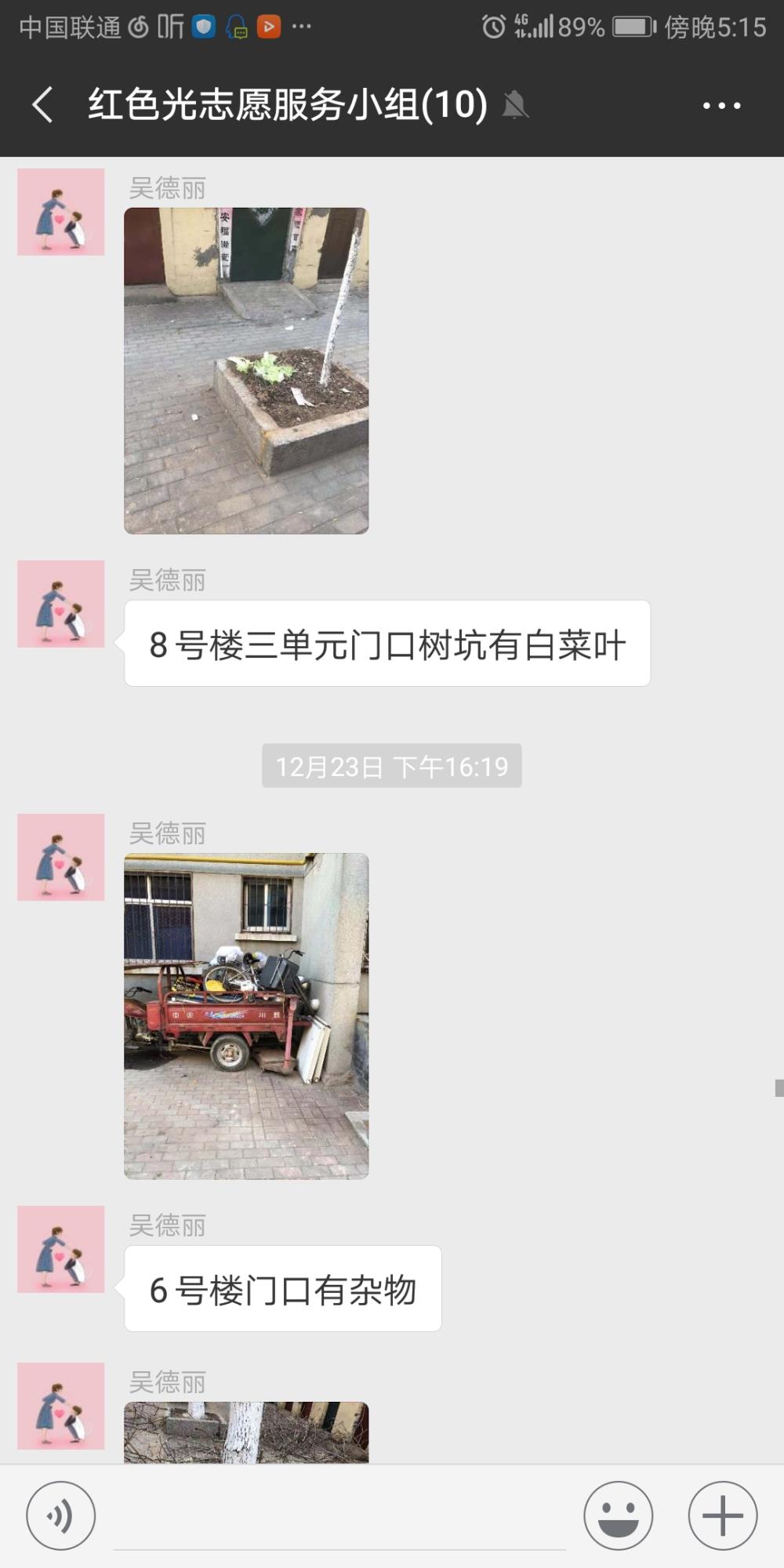View the red tricycle clutter photo
This screenshot has height=1568, width=784.
tap(246, 1016)
